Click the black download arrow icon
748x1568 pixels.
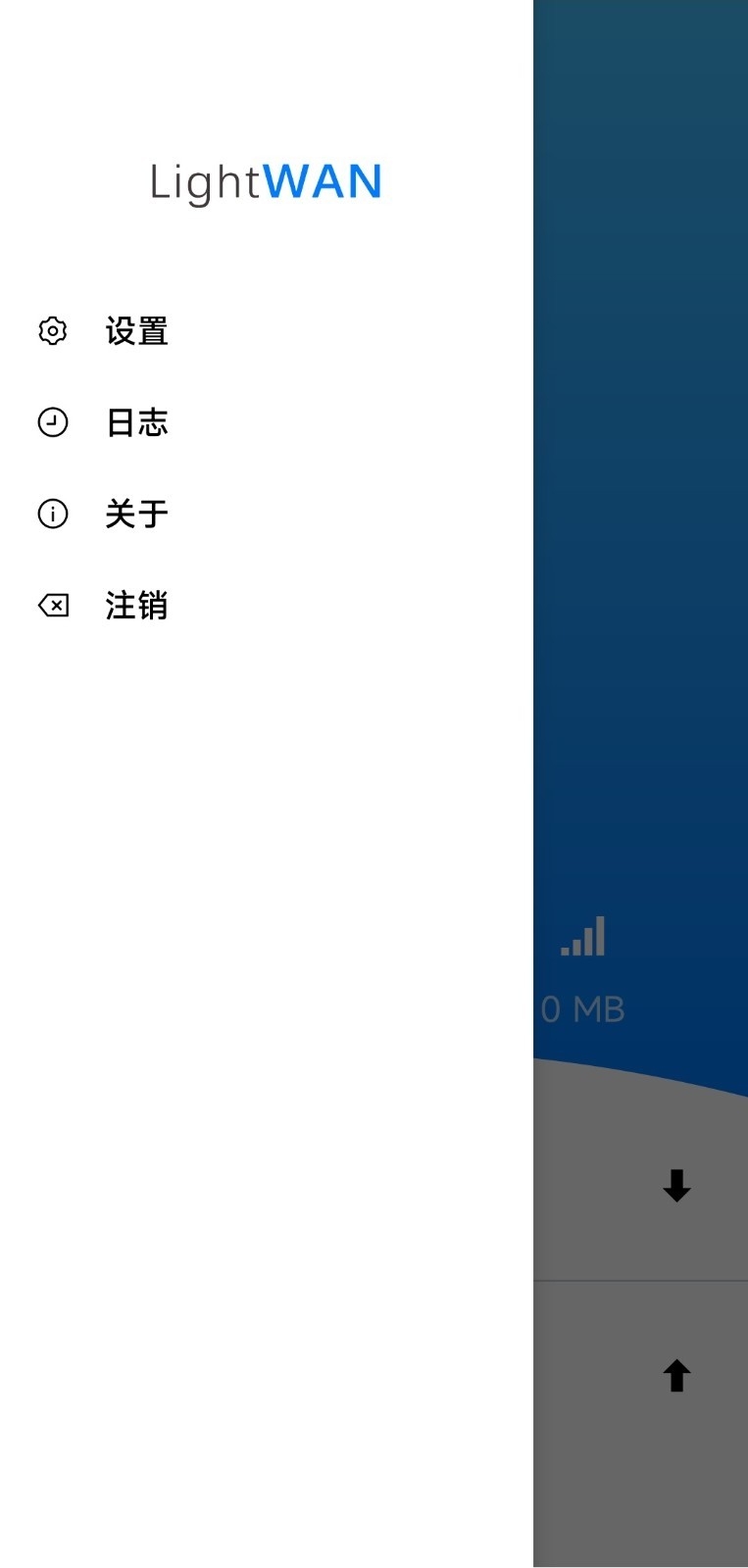tap(676, 1186)
